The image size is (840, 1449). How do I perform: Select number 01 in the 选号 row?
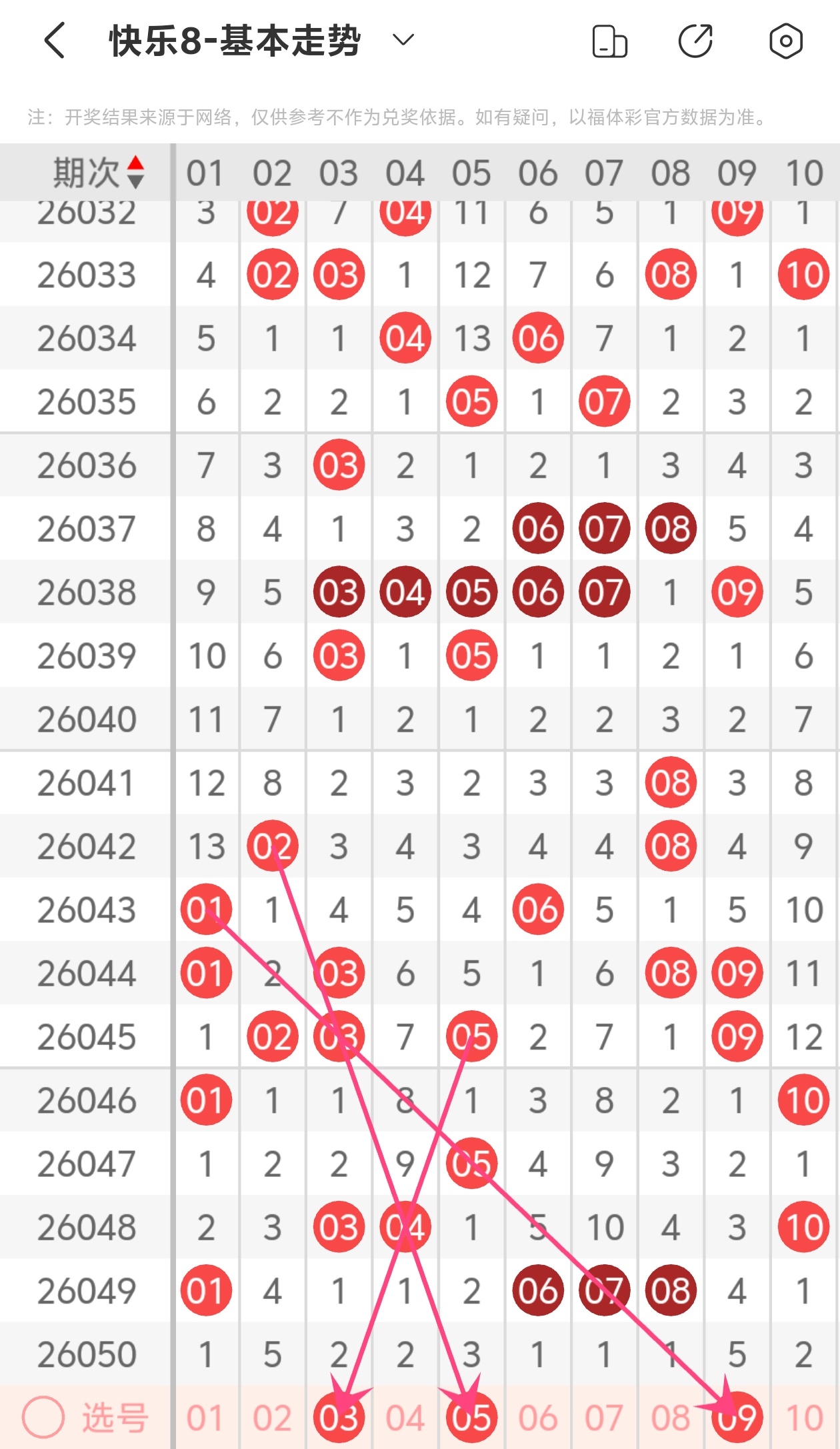[205, 1418]
